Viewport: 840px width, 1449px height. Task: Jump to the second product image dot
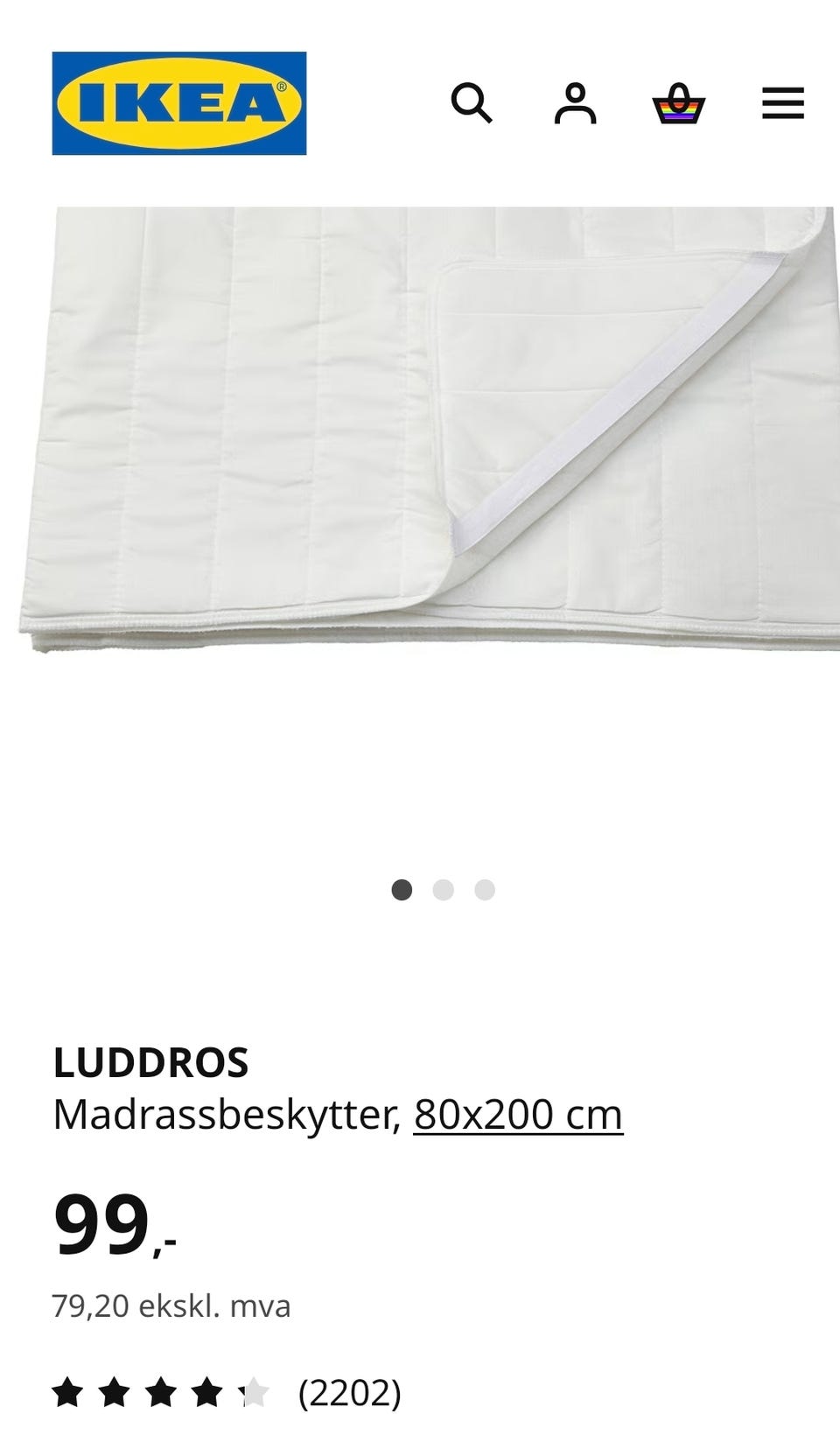[x=444, y=890]
